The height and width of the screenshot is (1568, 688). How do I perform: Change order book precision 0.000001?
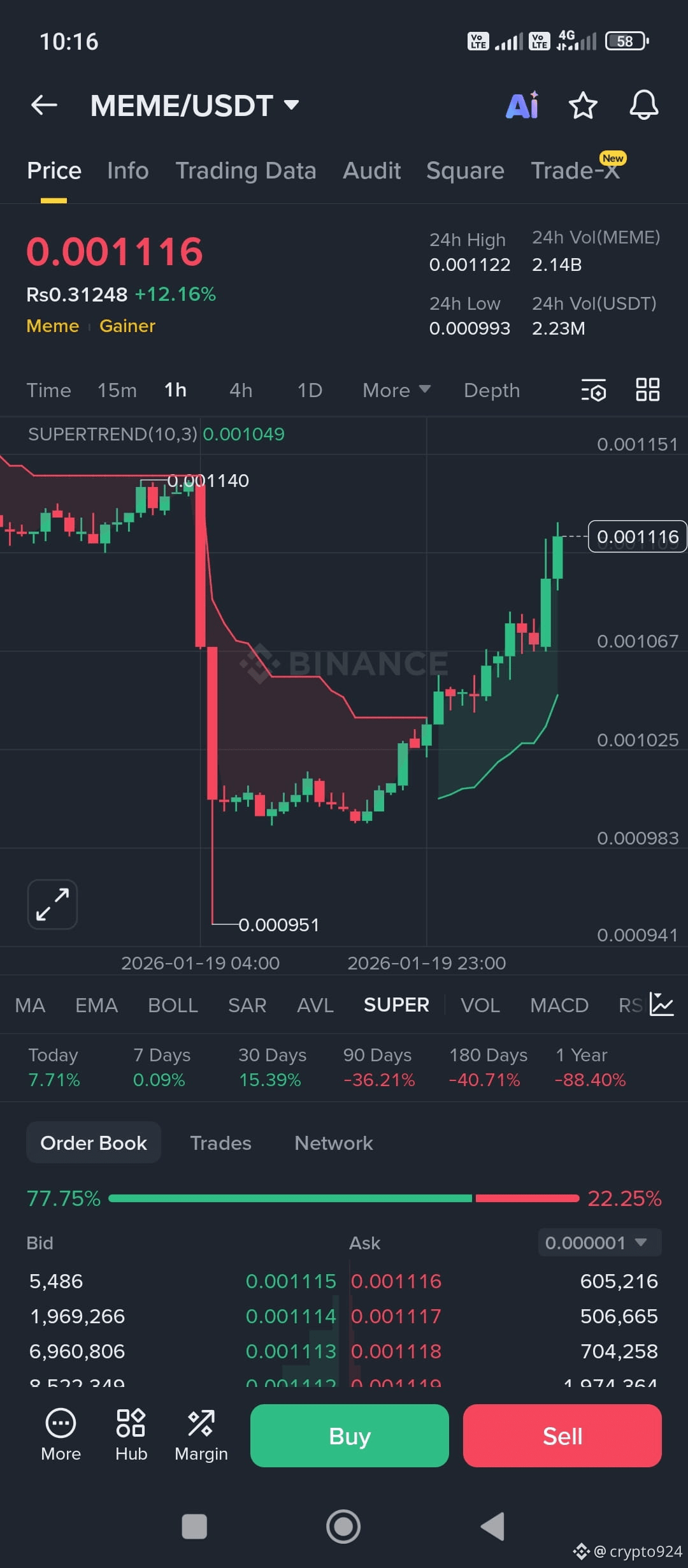pos(599,1242)
